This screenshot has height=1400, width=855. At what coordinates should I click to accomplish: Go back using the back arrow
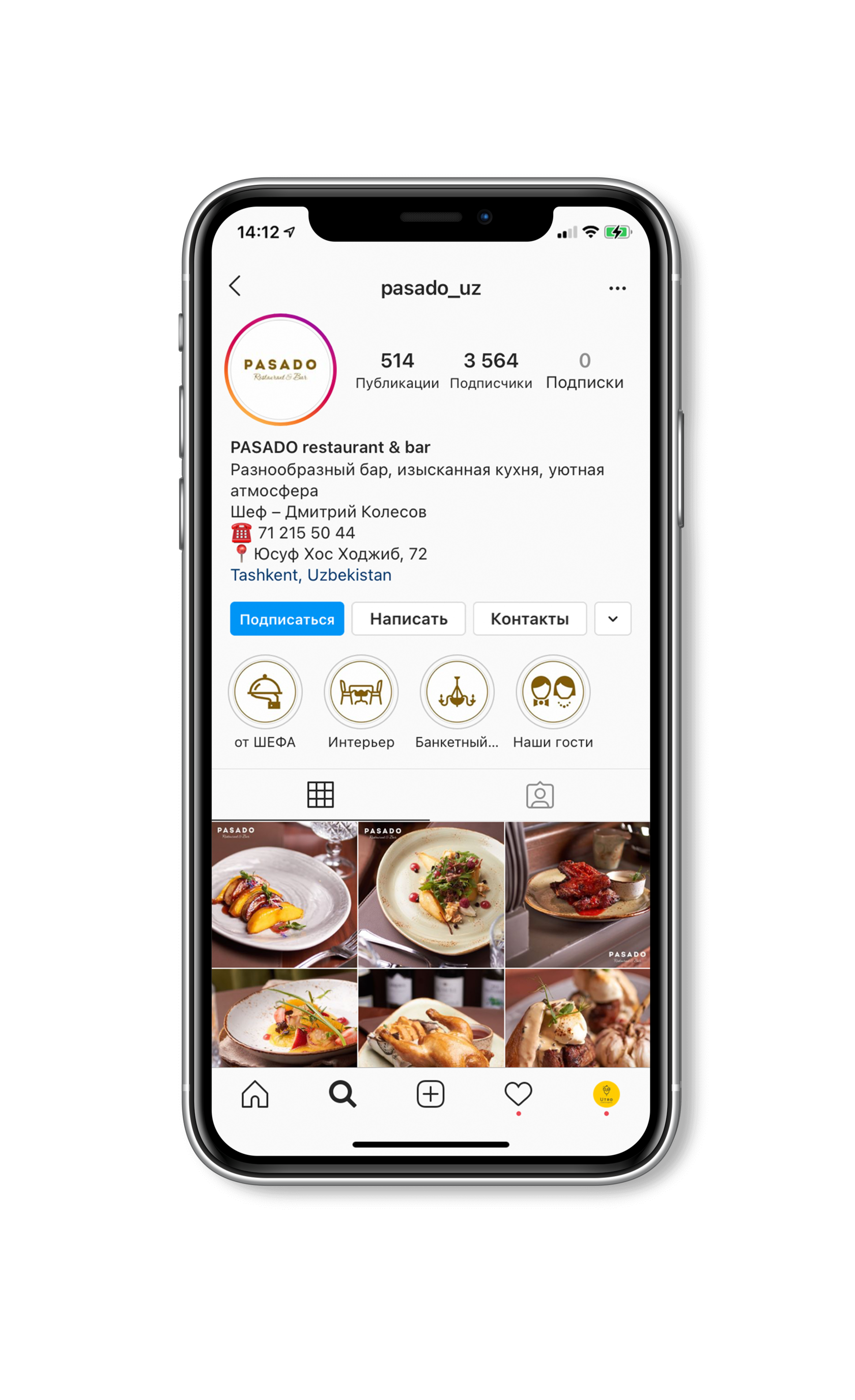[235, 286]
